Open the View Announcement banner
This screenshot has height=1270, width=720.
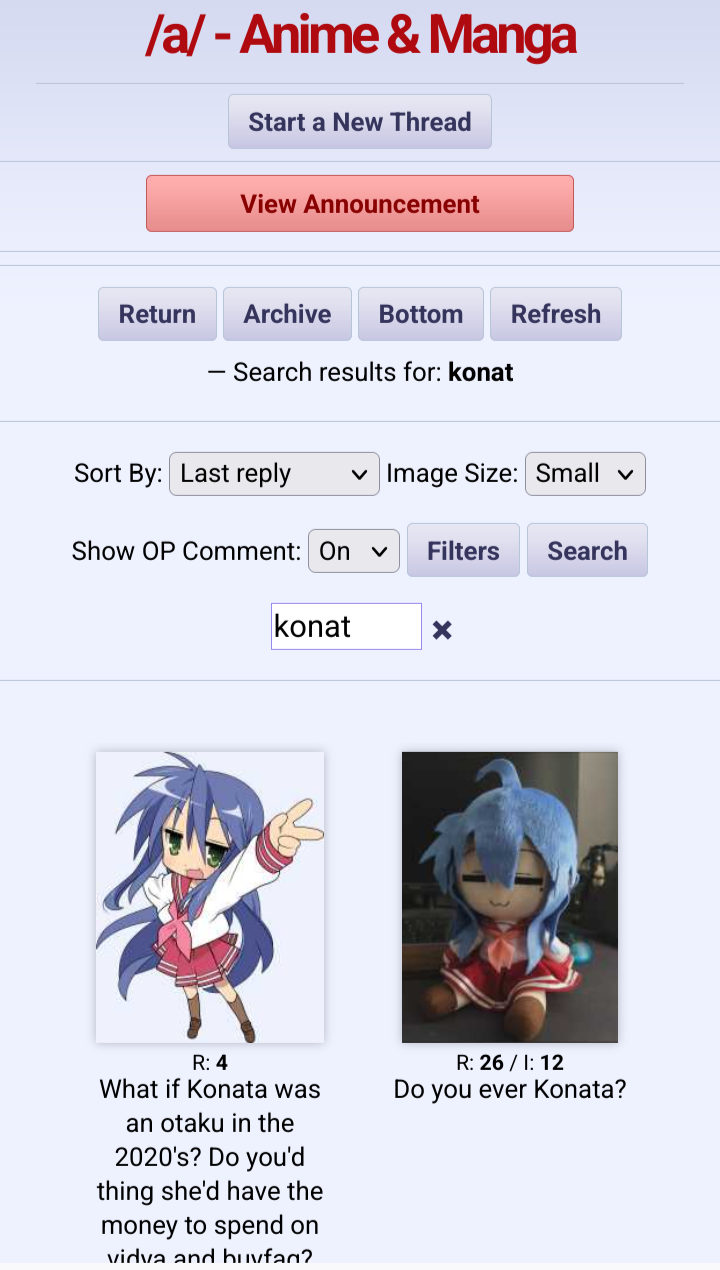[x=360, y=204]
